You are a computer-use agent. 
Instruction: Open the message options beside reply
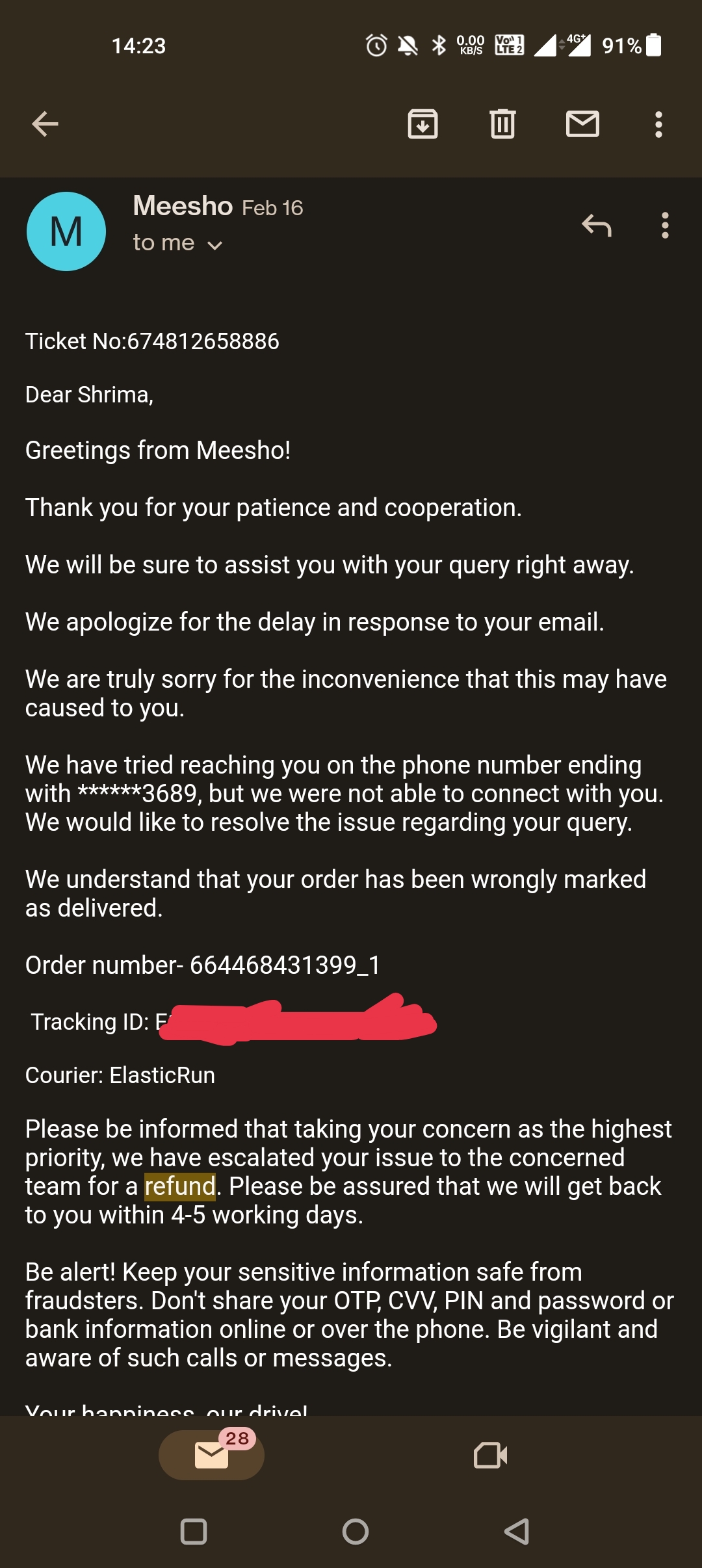click(x=664, y=226)
